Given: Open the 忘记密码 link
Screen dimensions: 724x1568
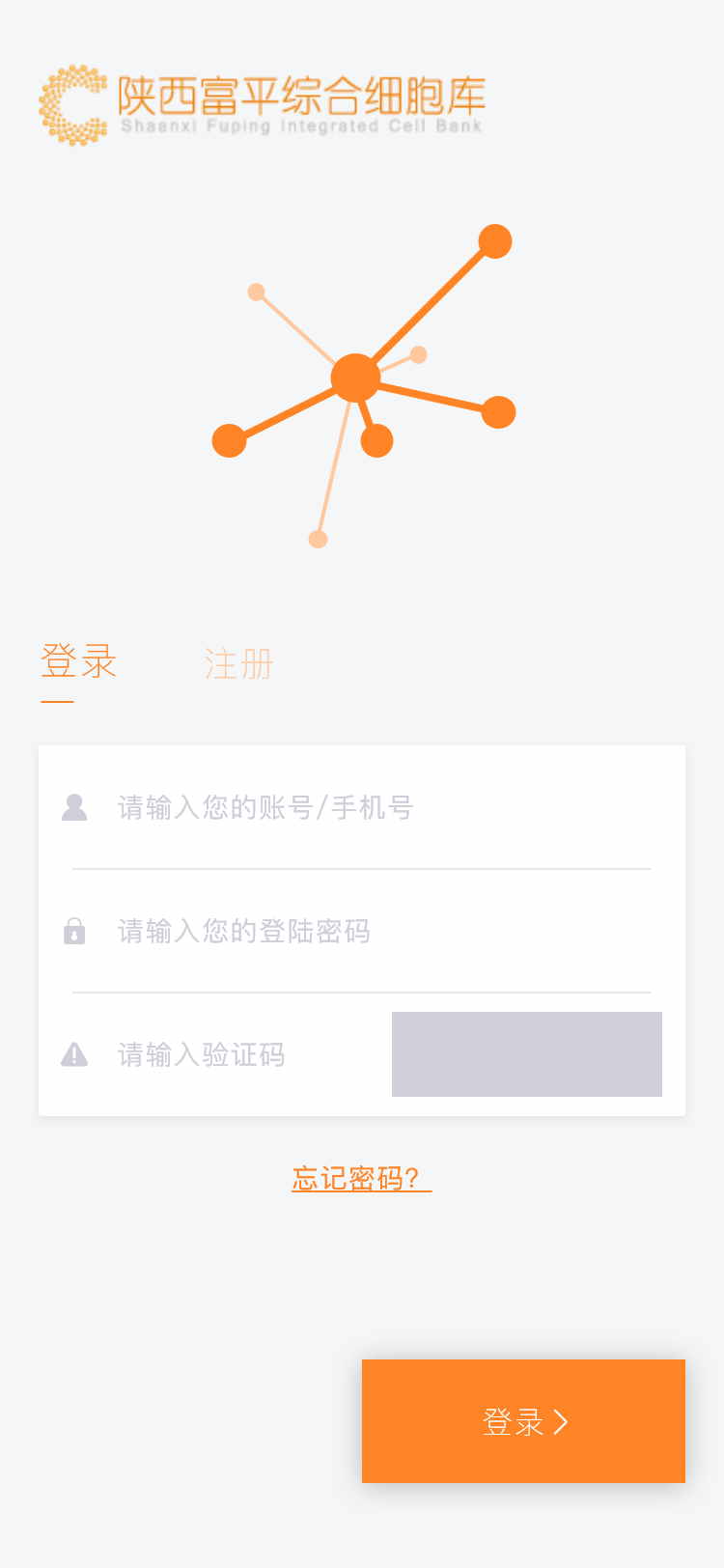Looking at the screenshot, I should (x=361, y=1179).
